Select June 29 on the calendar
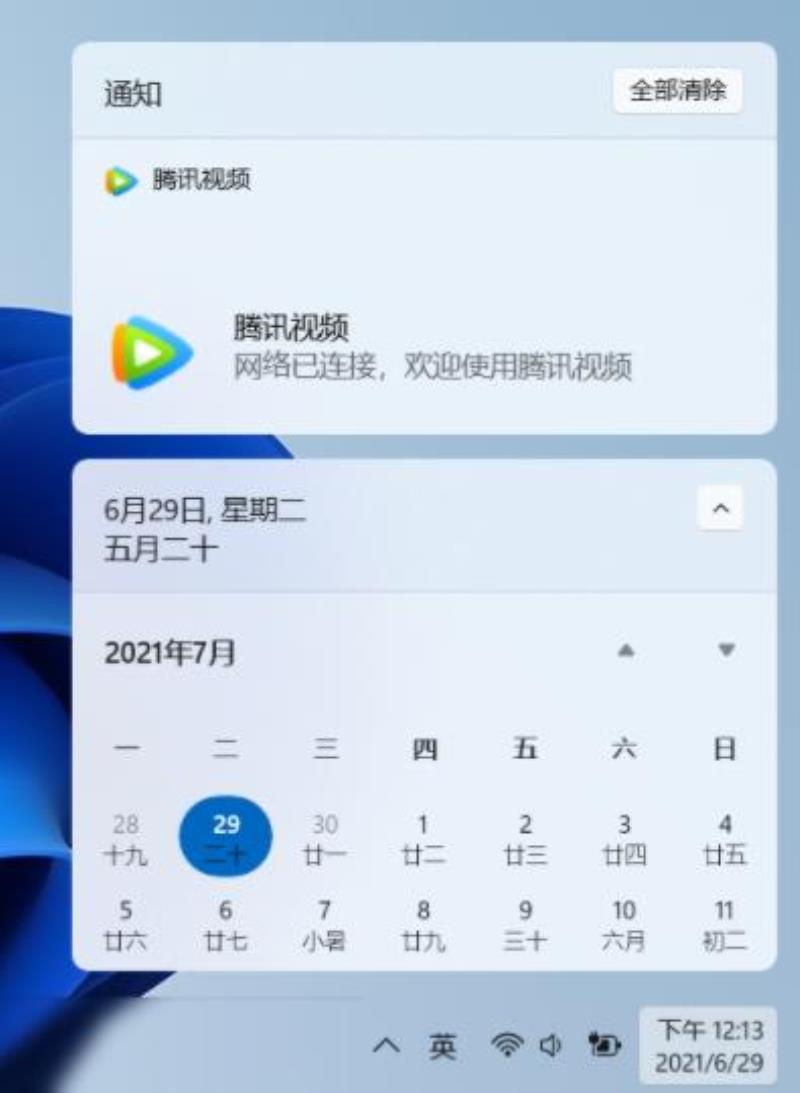This screenshot has height=1093, width=800. pos(226,839)
